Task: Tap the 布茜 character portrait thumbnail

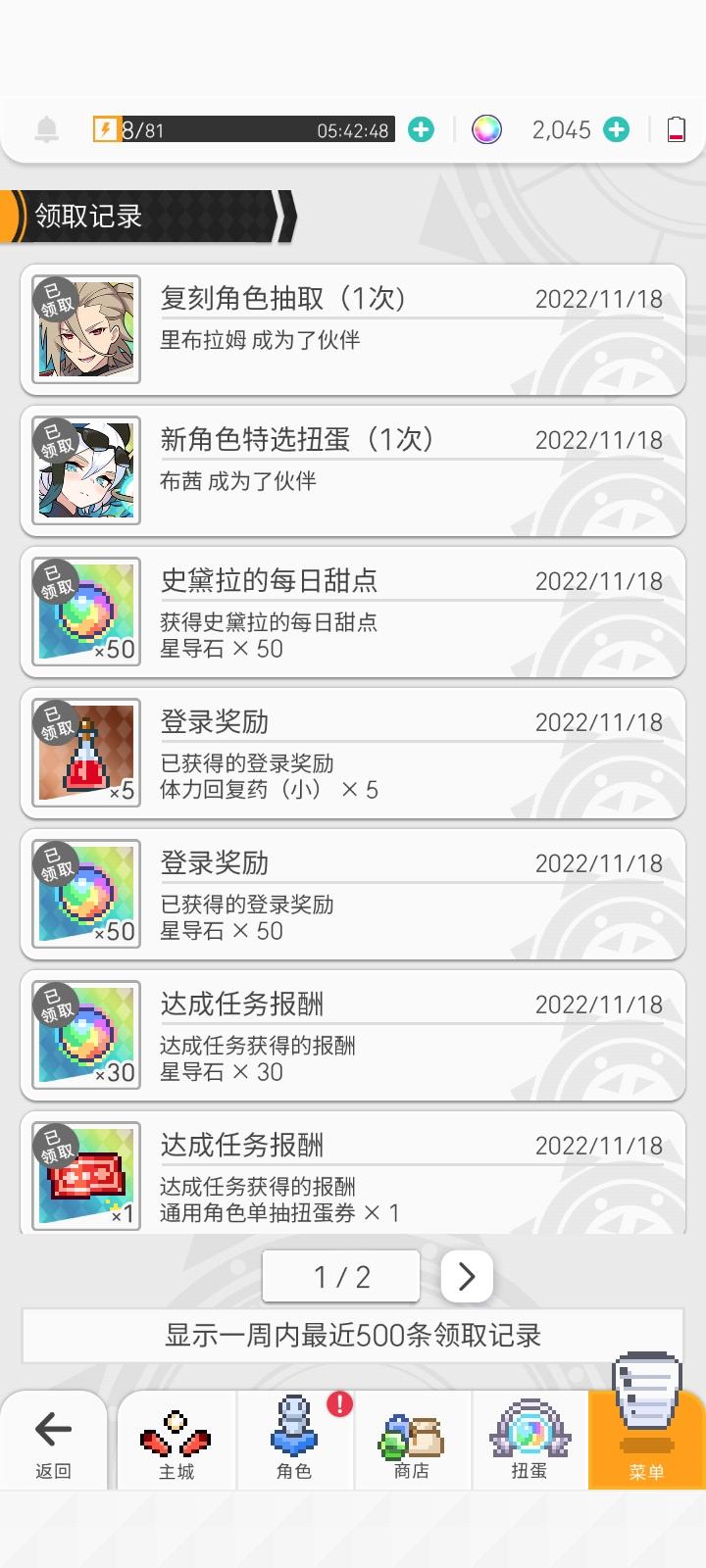Action: (85, 470)
